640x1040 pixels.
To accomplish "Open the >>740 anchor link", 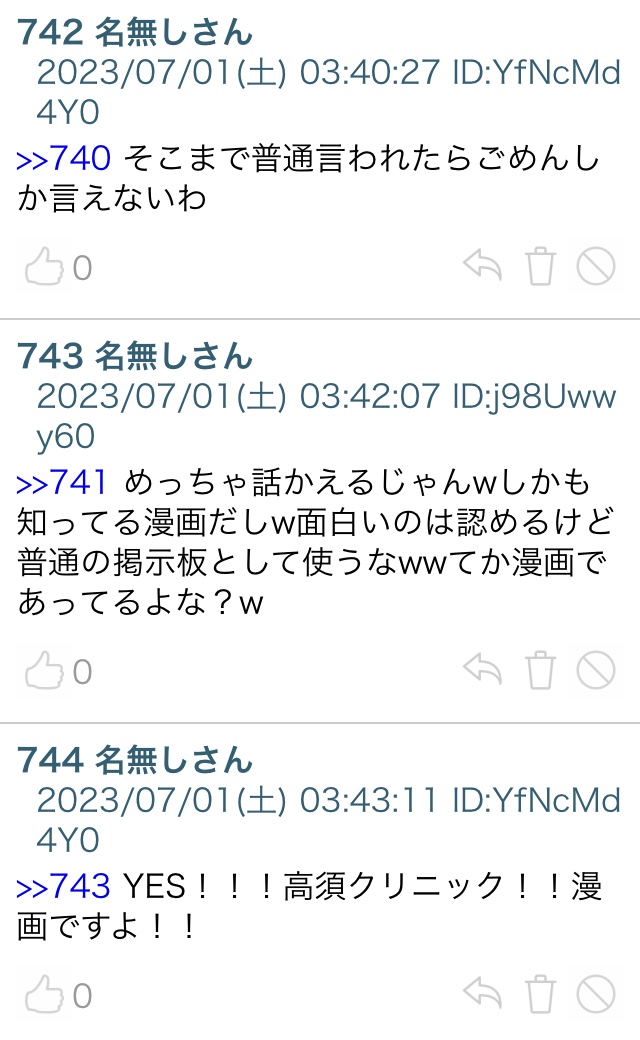I will click(69, 158).
